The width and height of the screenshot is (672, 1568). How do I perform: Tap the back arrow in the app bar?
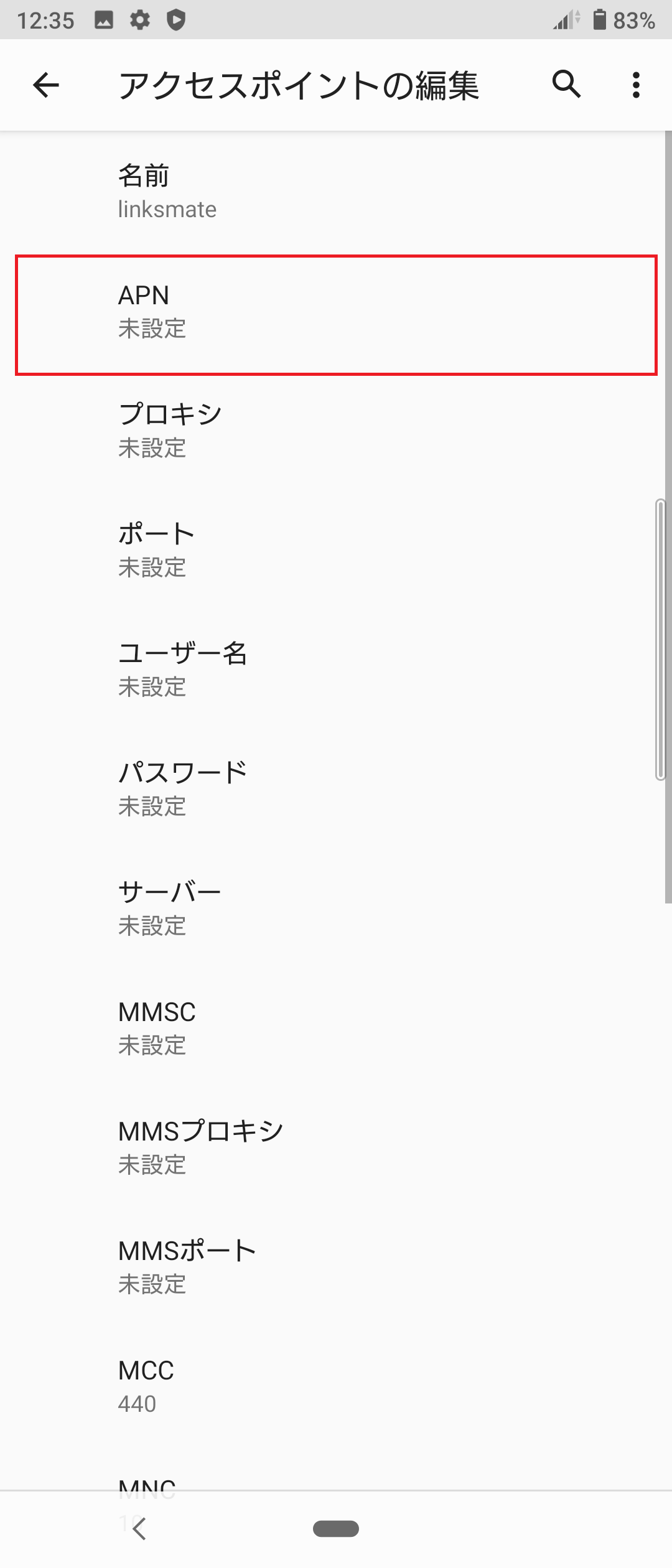point(45,85)
